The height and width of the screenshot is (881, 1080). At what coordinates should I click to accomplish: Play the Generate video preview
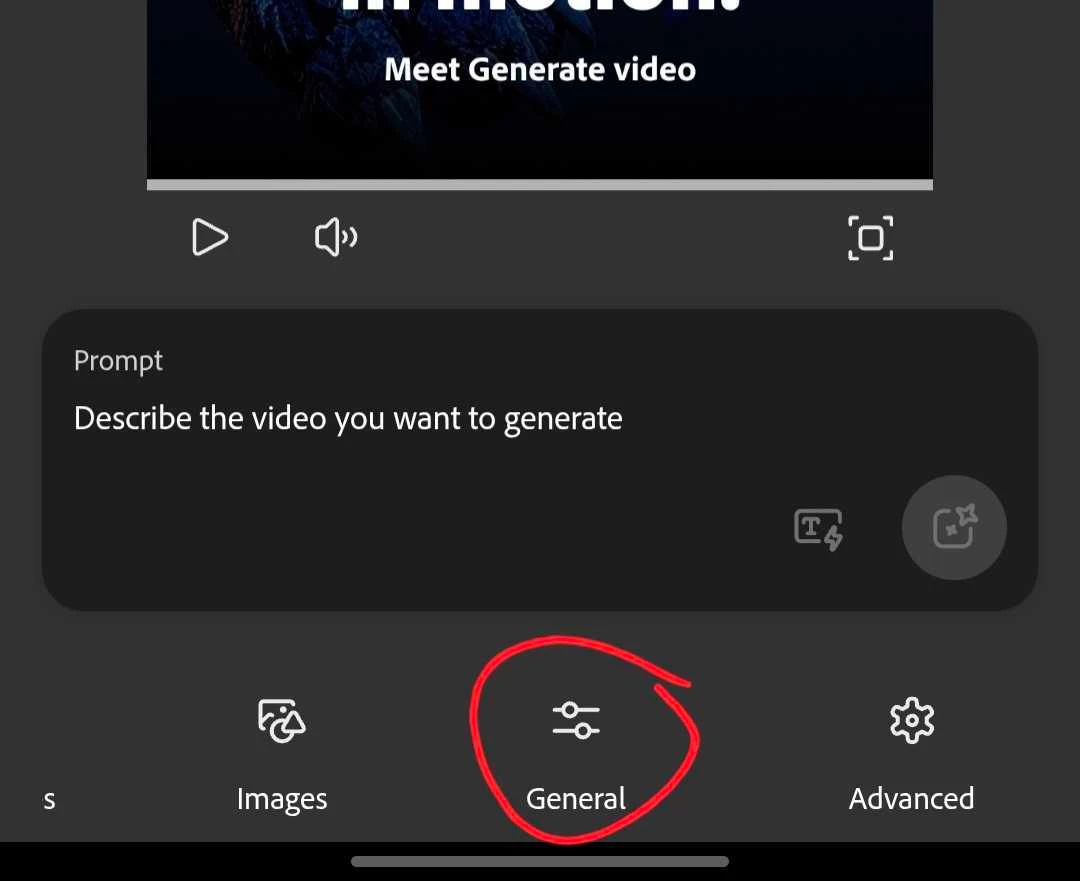point(210,238)
